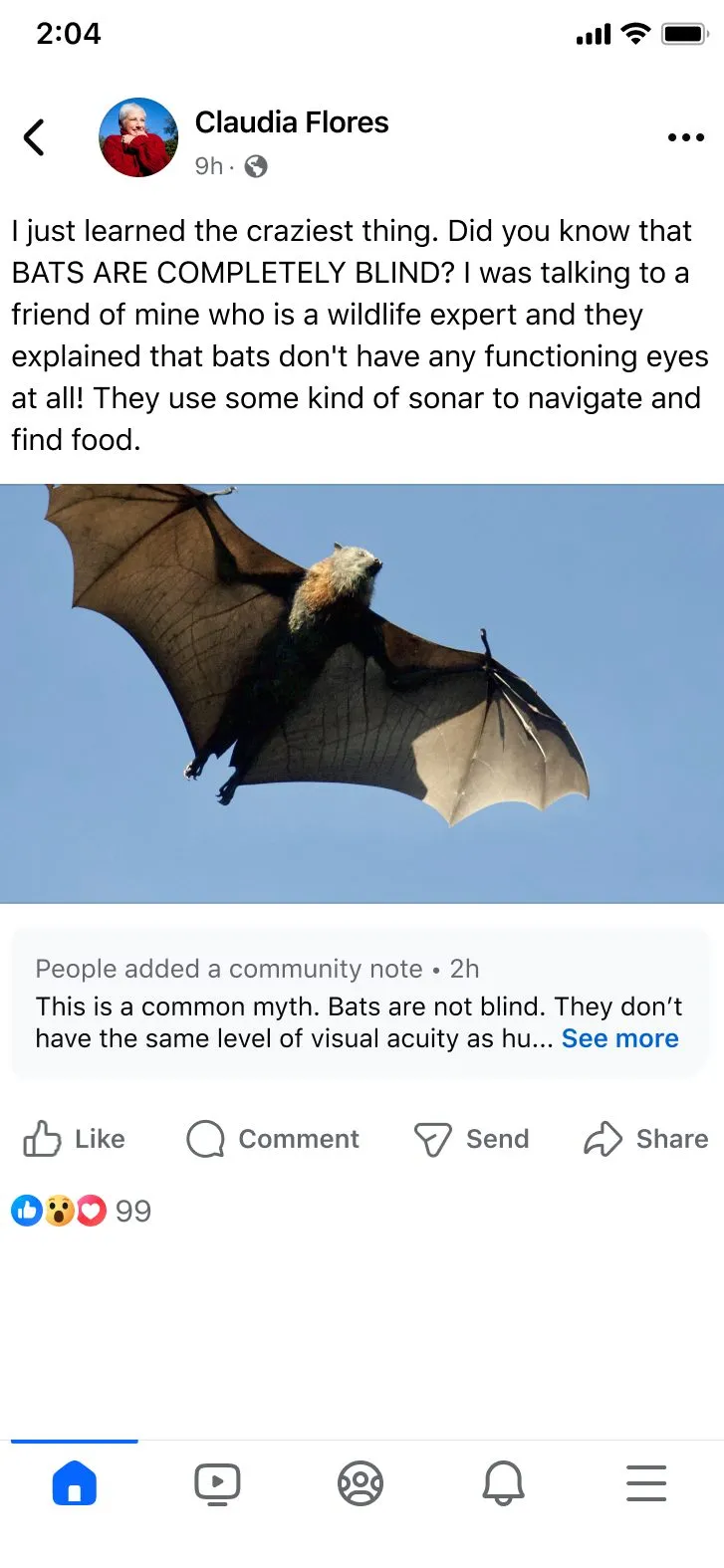Go back from Claudia Flores's post
724x1568 pixels.
click(34, 137)
